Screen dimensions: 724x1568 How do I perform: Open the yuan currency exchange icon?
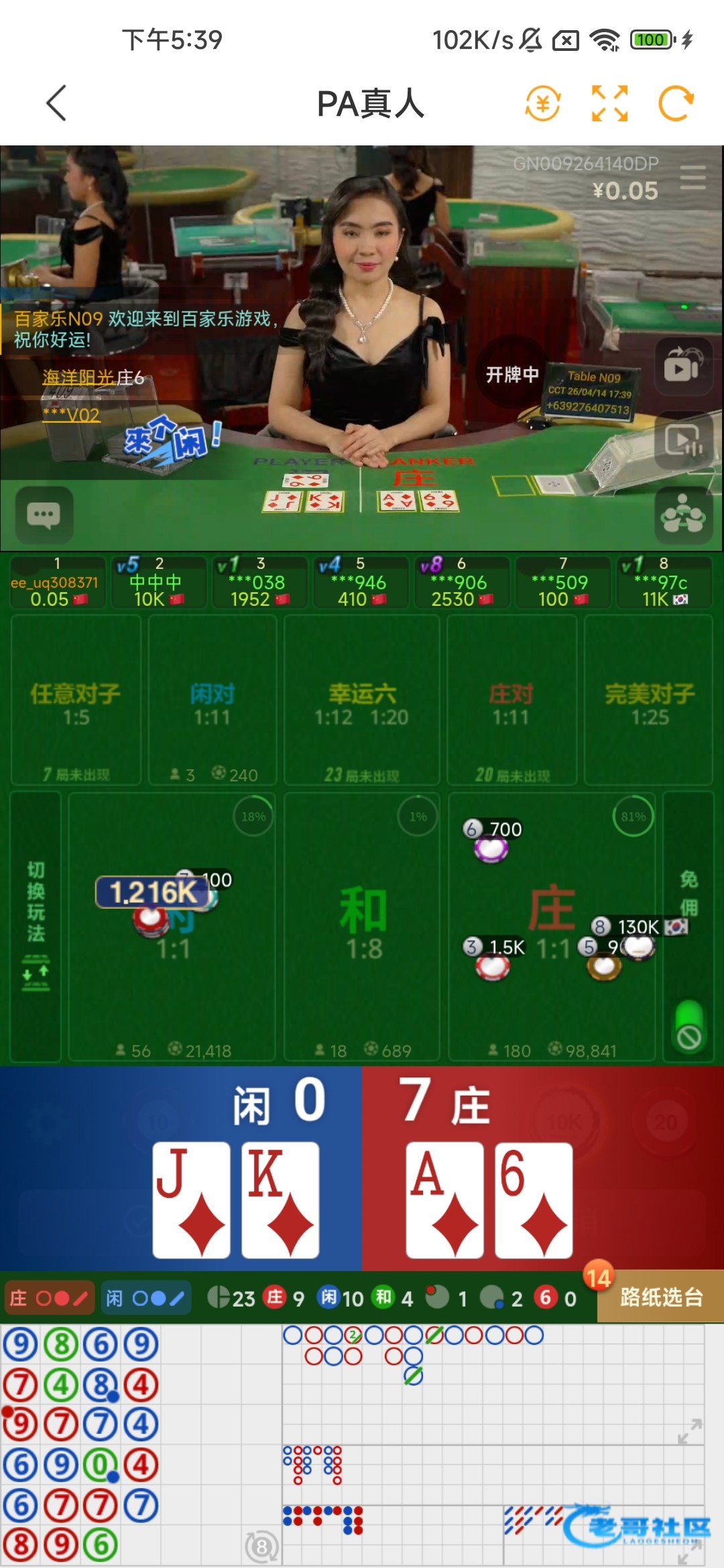coord(542,104)
